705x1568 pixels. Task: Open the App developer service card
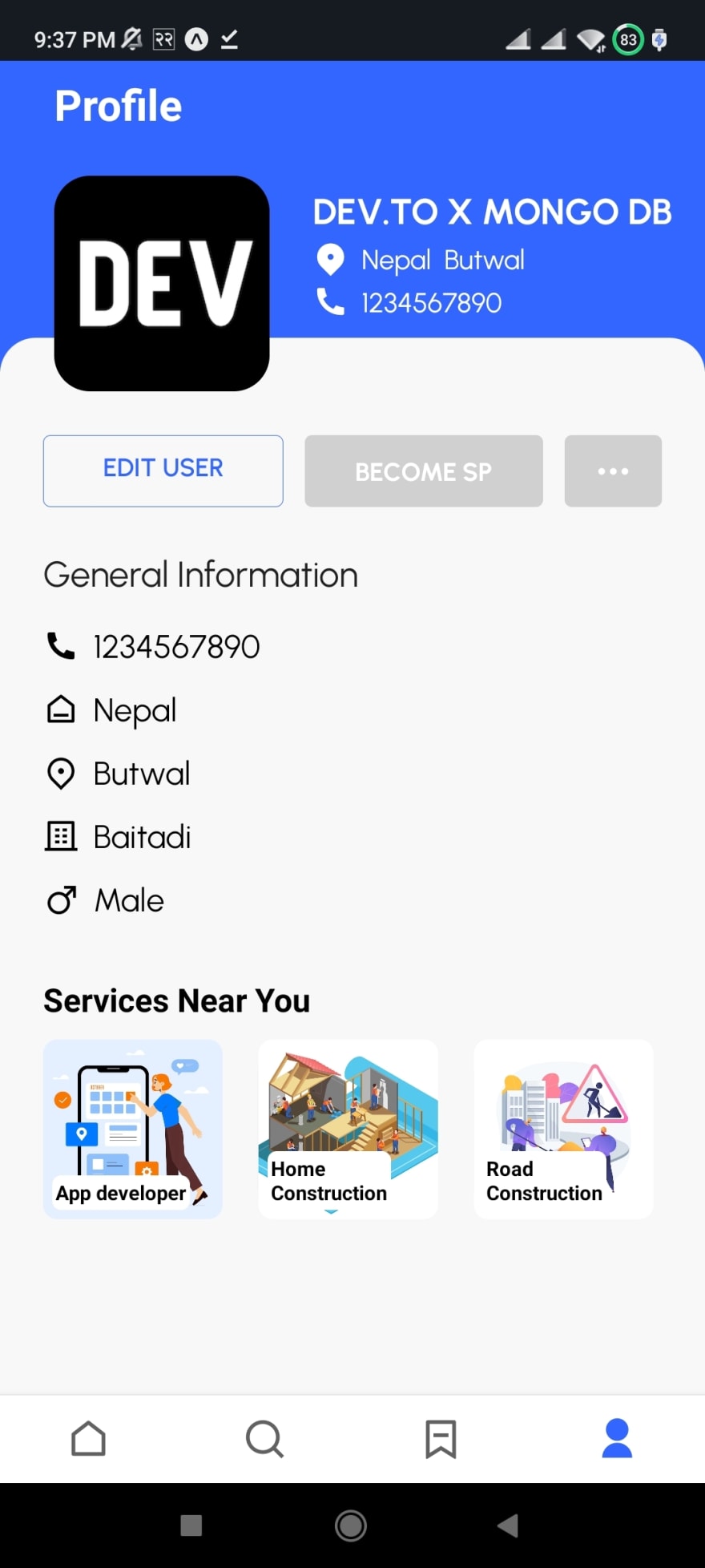(x=133, y=1129)
